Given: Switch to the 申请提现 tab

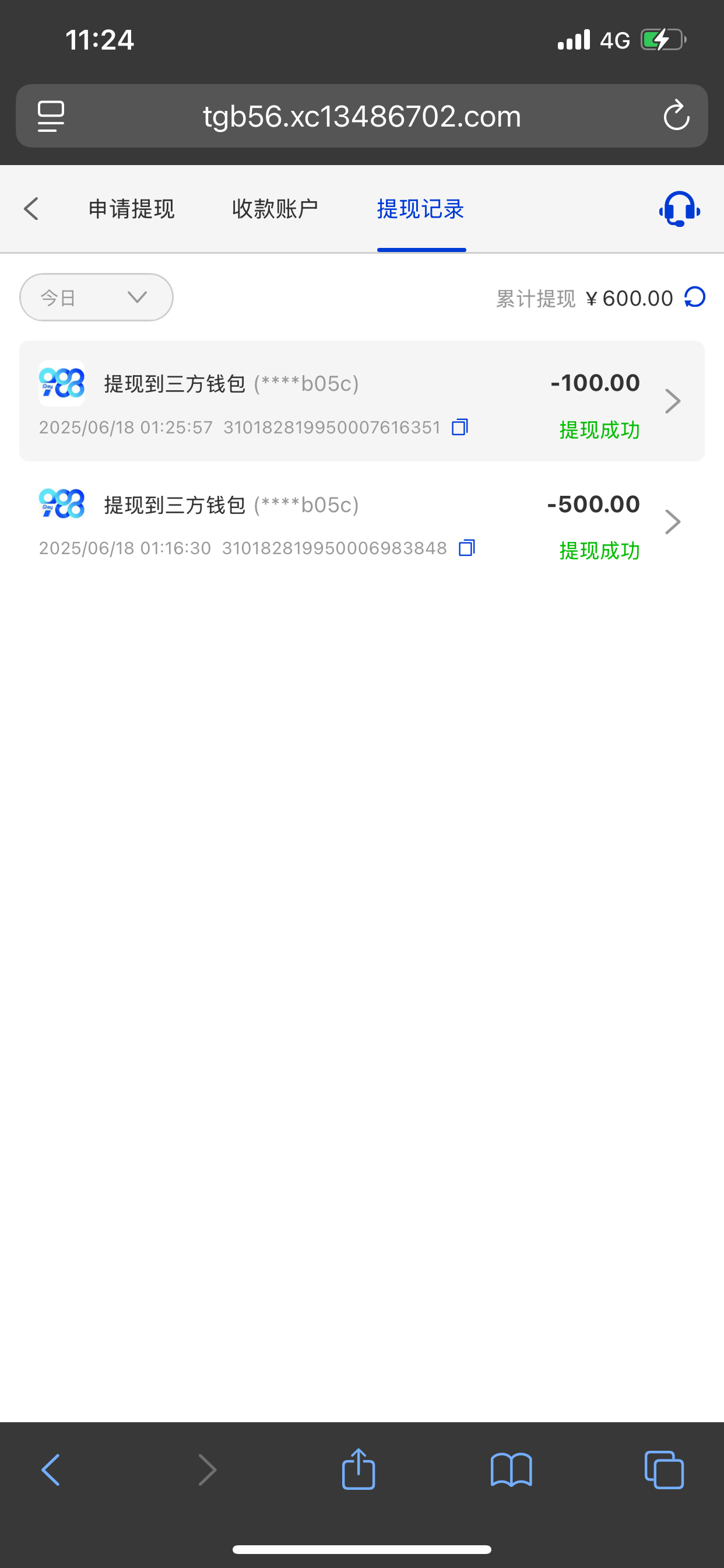Looking at the screenshot, I should [131, 209].
